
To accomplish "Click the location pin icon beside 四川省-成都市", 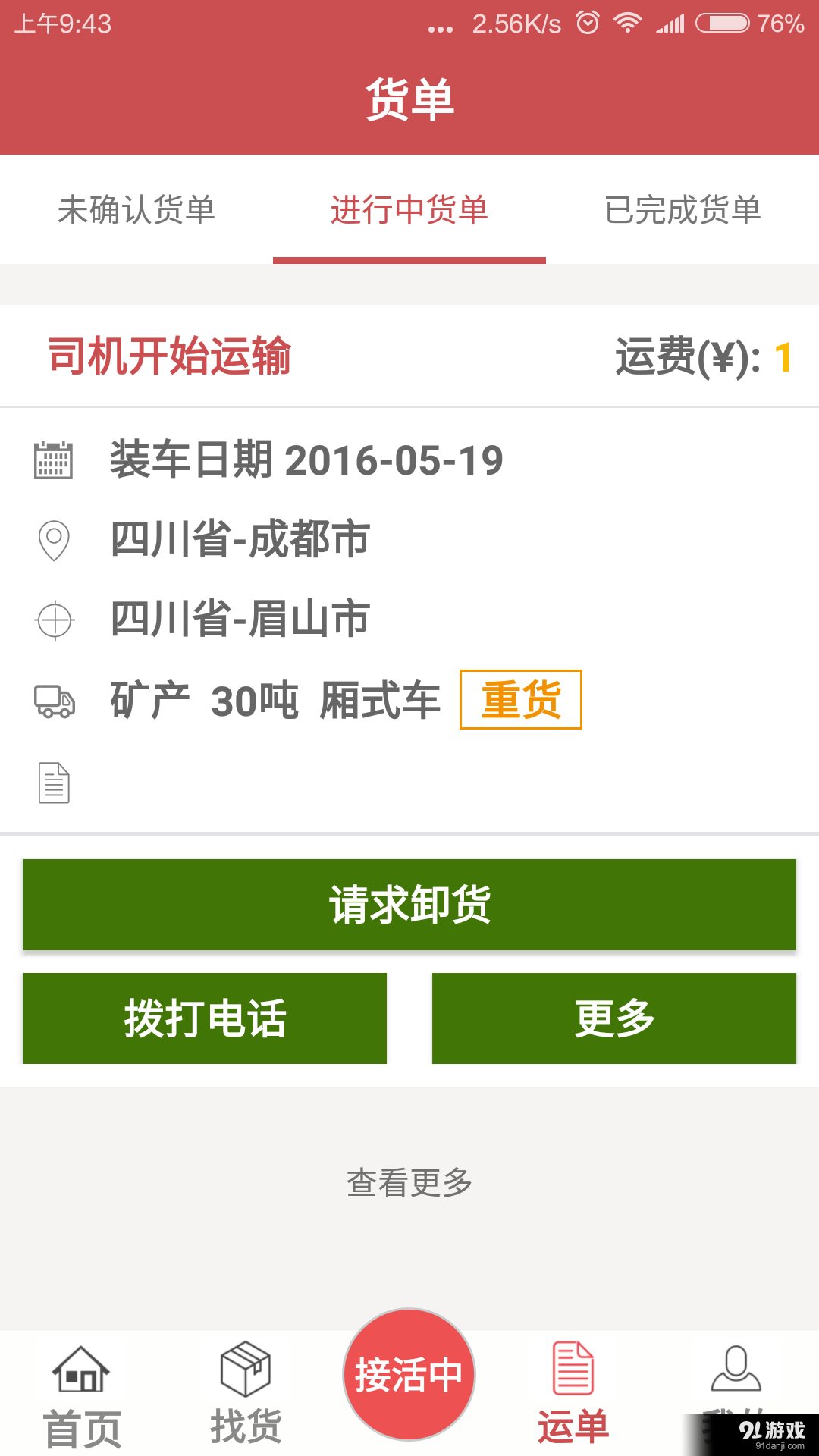I will [53, 540].
